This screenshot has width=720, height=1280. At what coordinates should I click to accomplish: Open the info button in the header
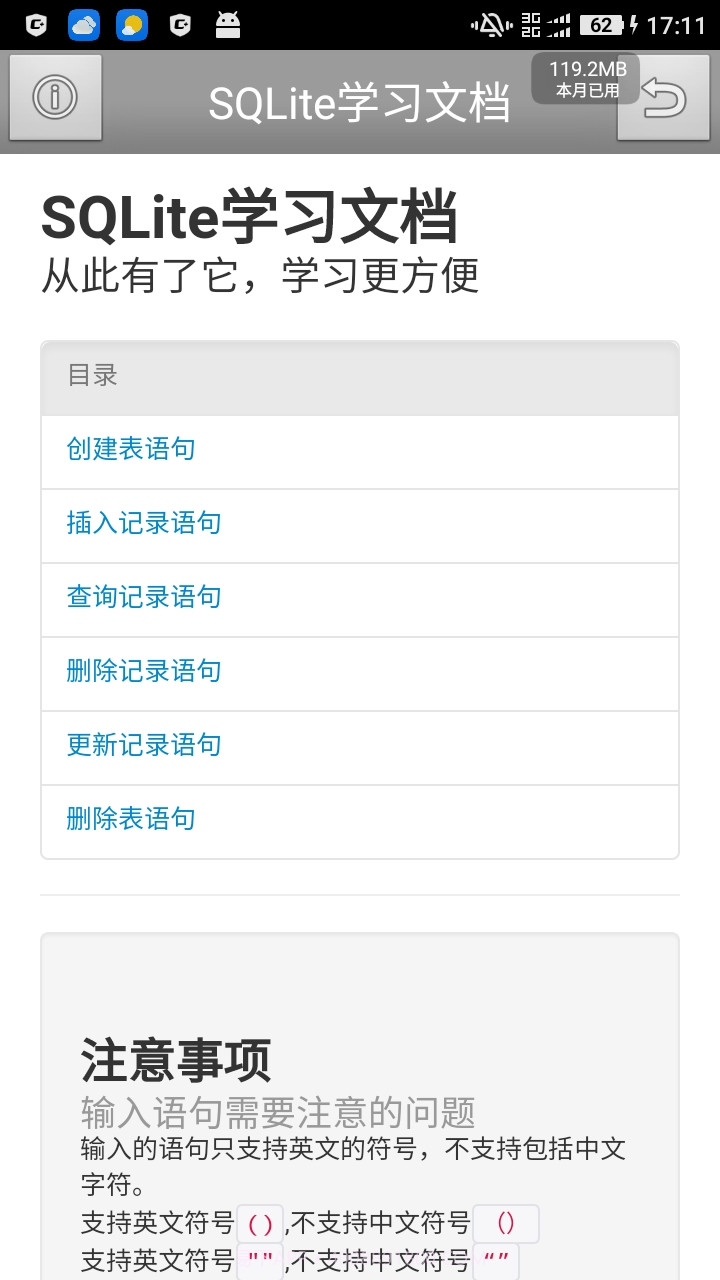55,98
